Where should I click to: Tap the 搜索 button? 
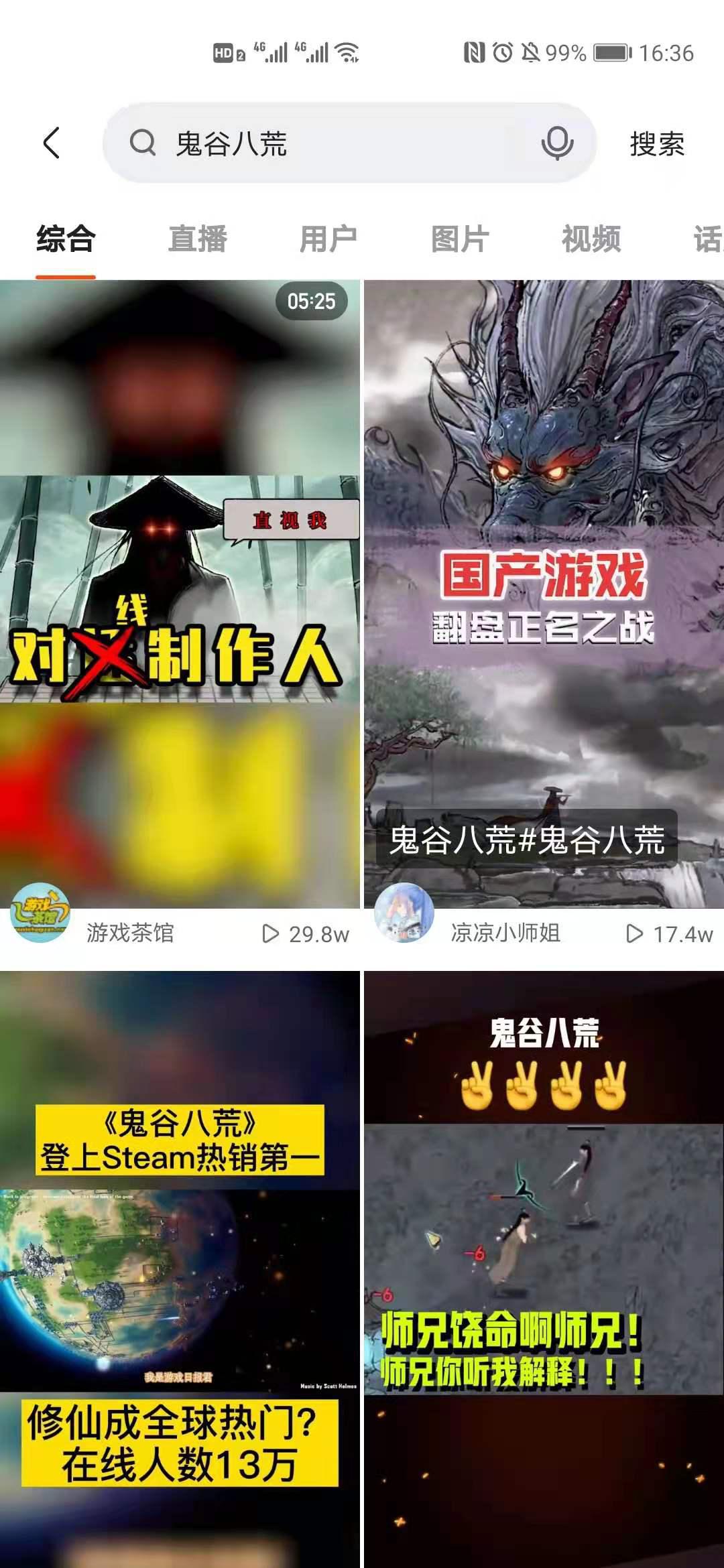point(657,144)
